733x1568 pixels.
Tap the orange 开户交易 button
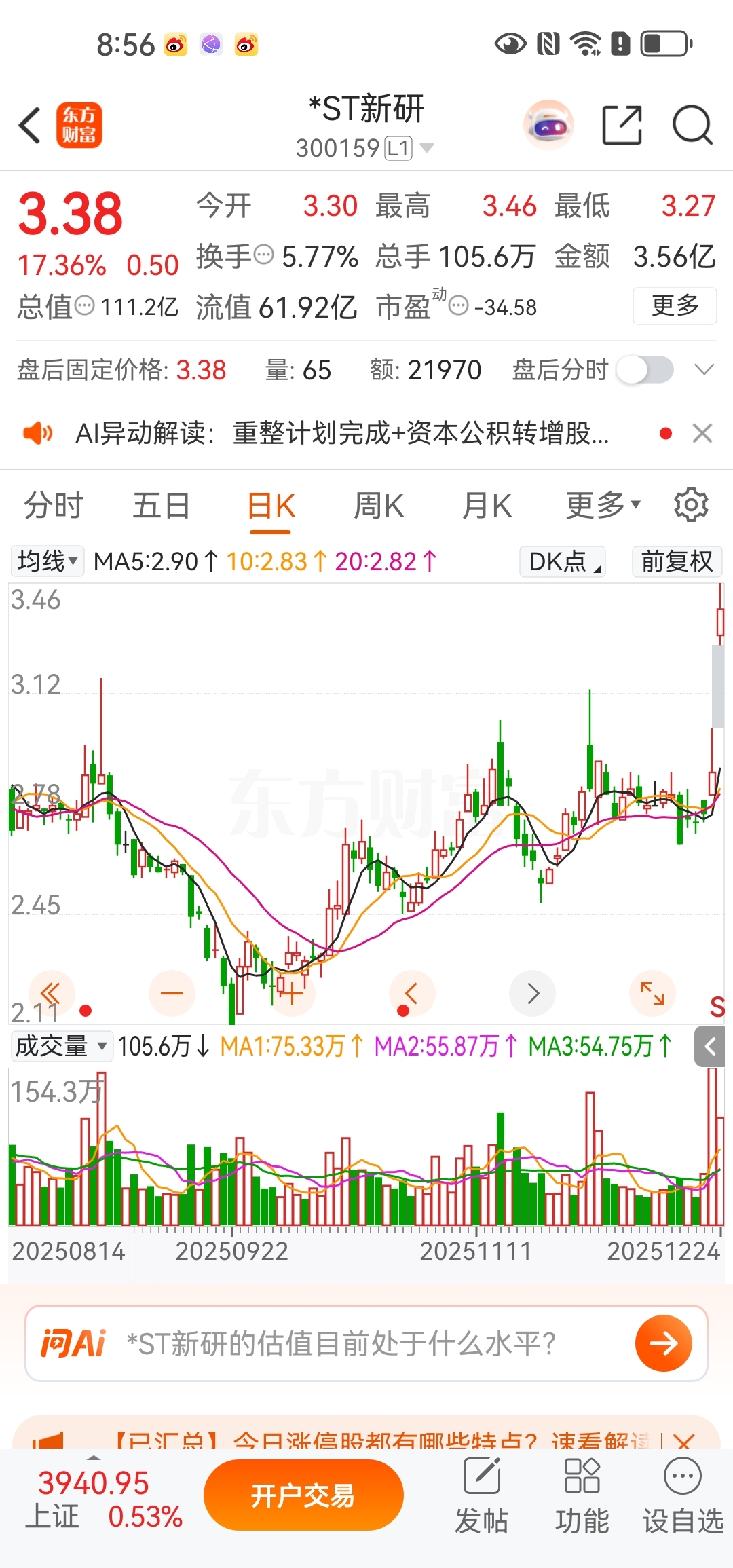pyautogui.click(x=303, y=1495)
